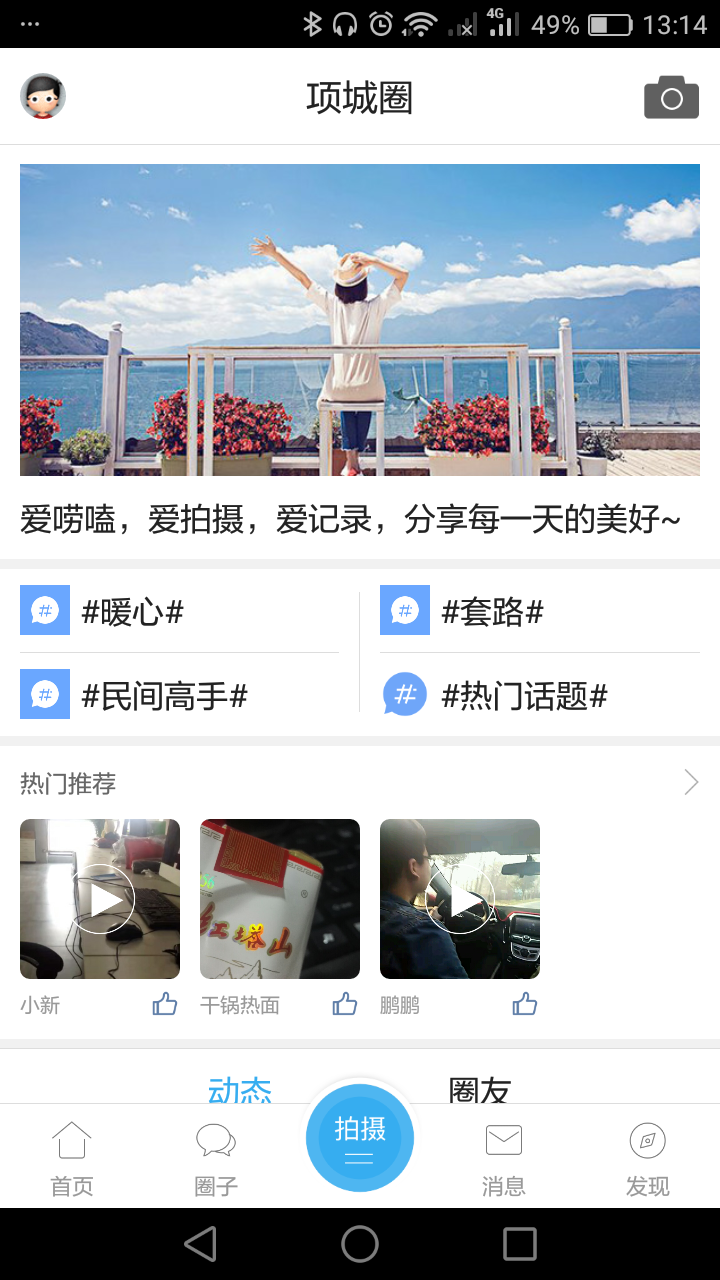Go to the 首页 tab
Screen dimensions: 720x1280
(72, 1159)
